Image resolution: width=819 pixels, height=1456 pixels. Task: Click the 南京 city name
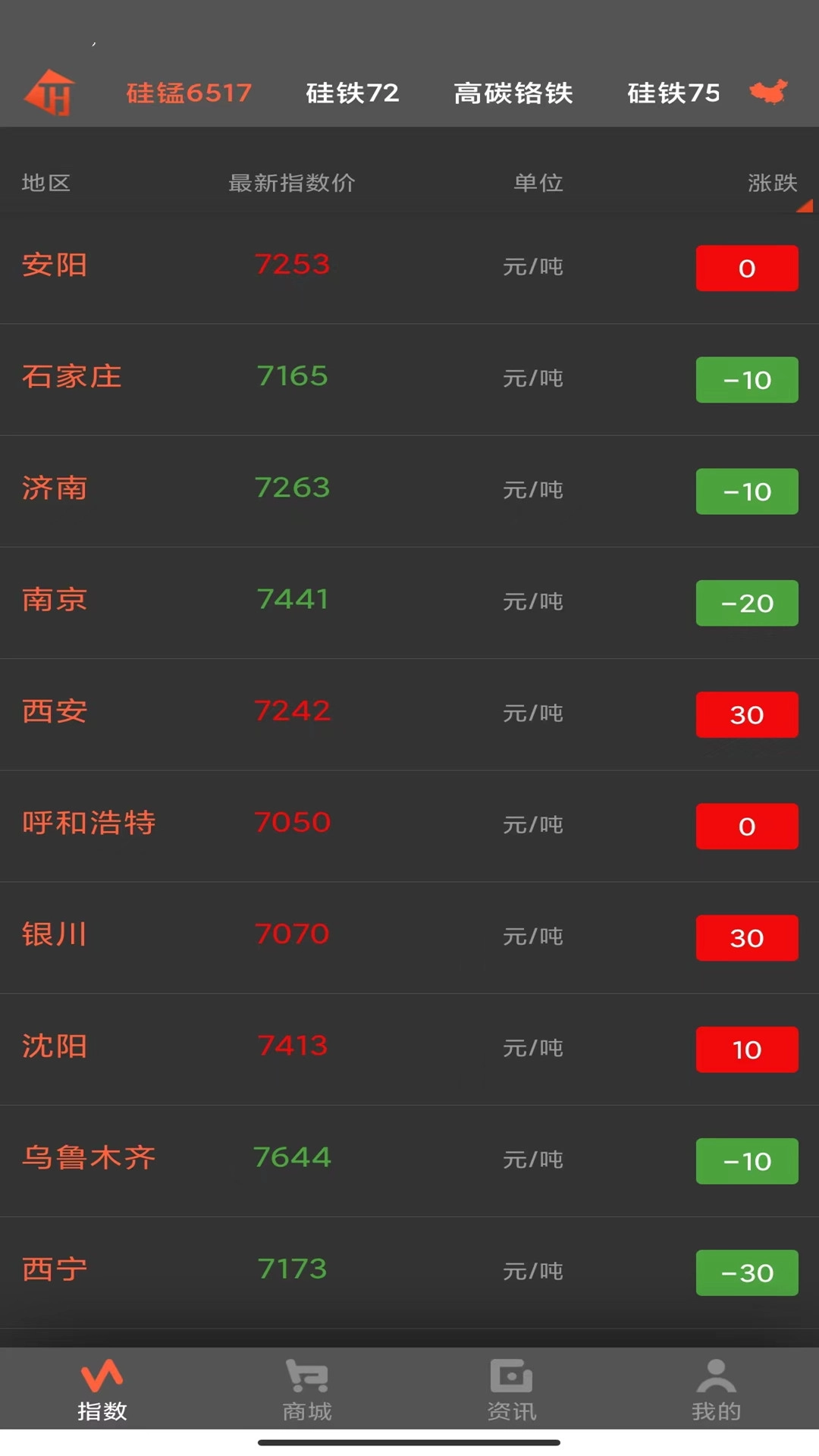[x=55, y=599]
